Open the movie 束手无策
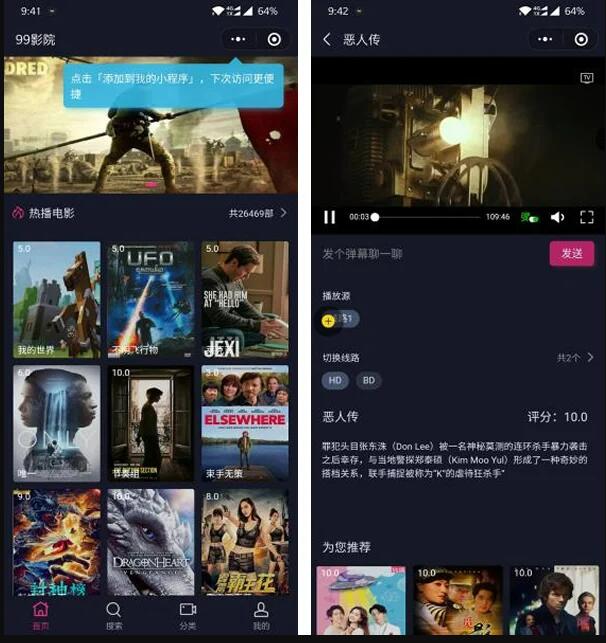Screen dimensions: 606x643 click(244, 425)
